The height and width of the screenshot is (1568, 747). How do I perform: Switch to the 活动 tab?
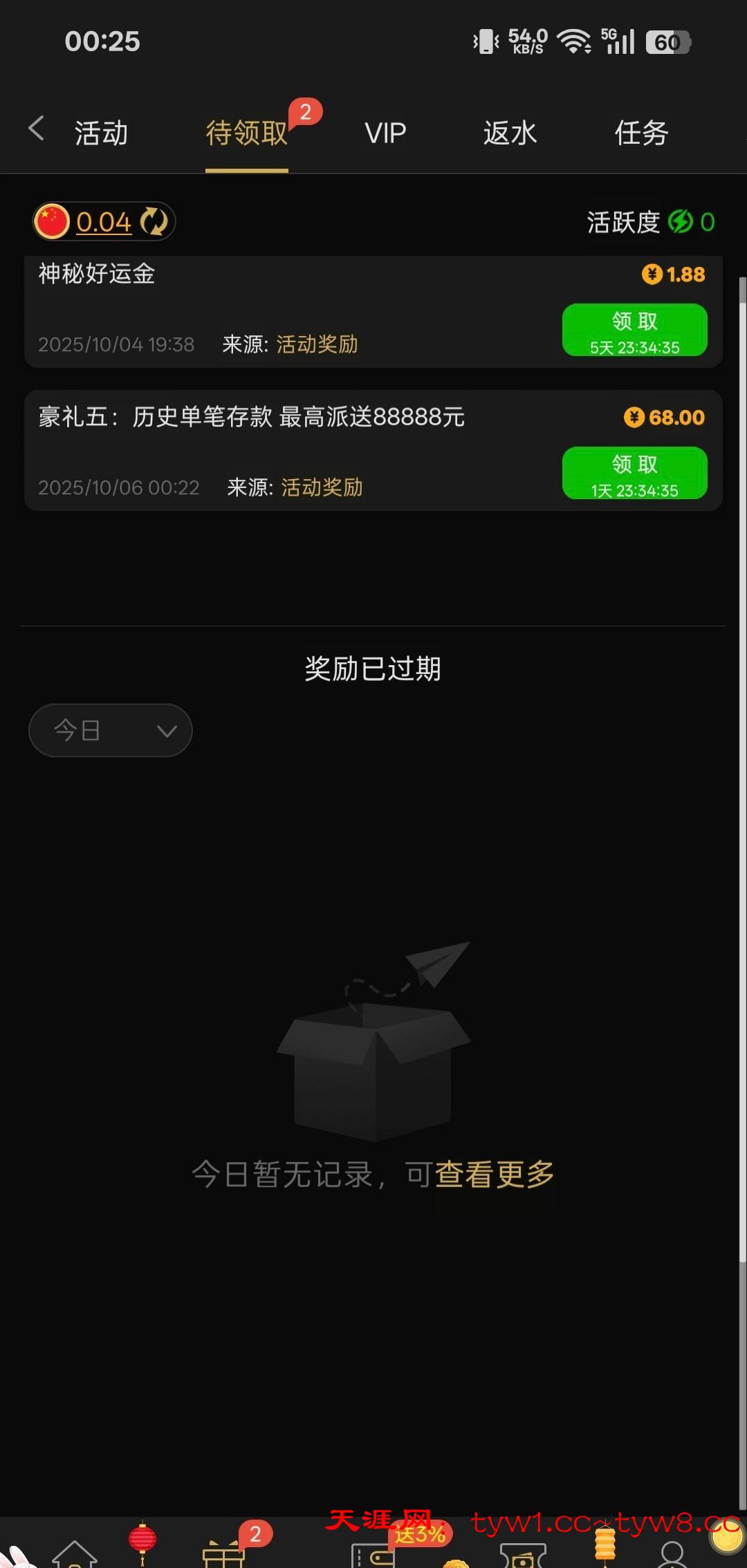click(101, 133)
